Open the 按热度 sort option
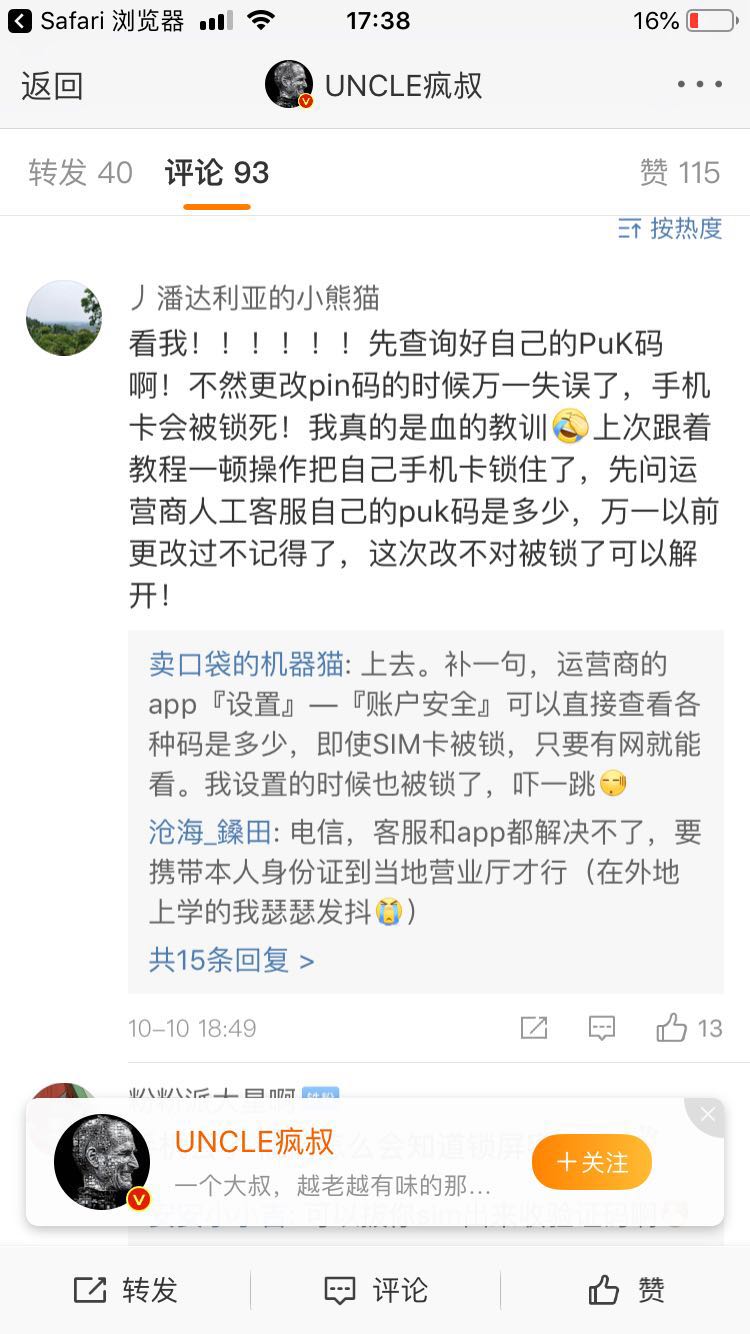Image resolution: width=750 pixels, height=1334 pixels. [x=670, y=228]
